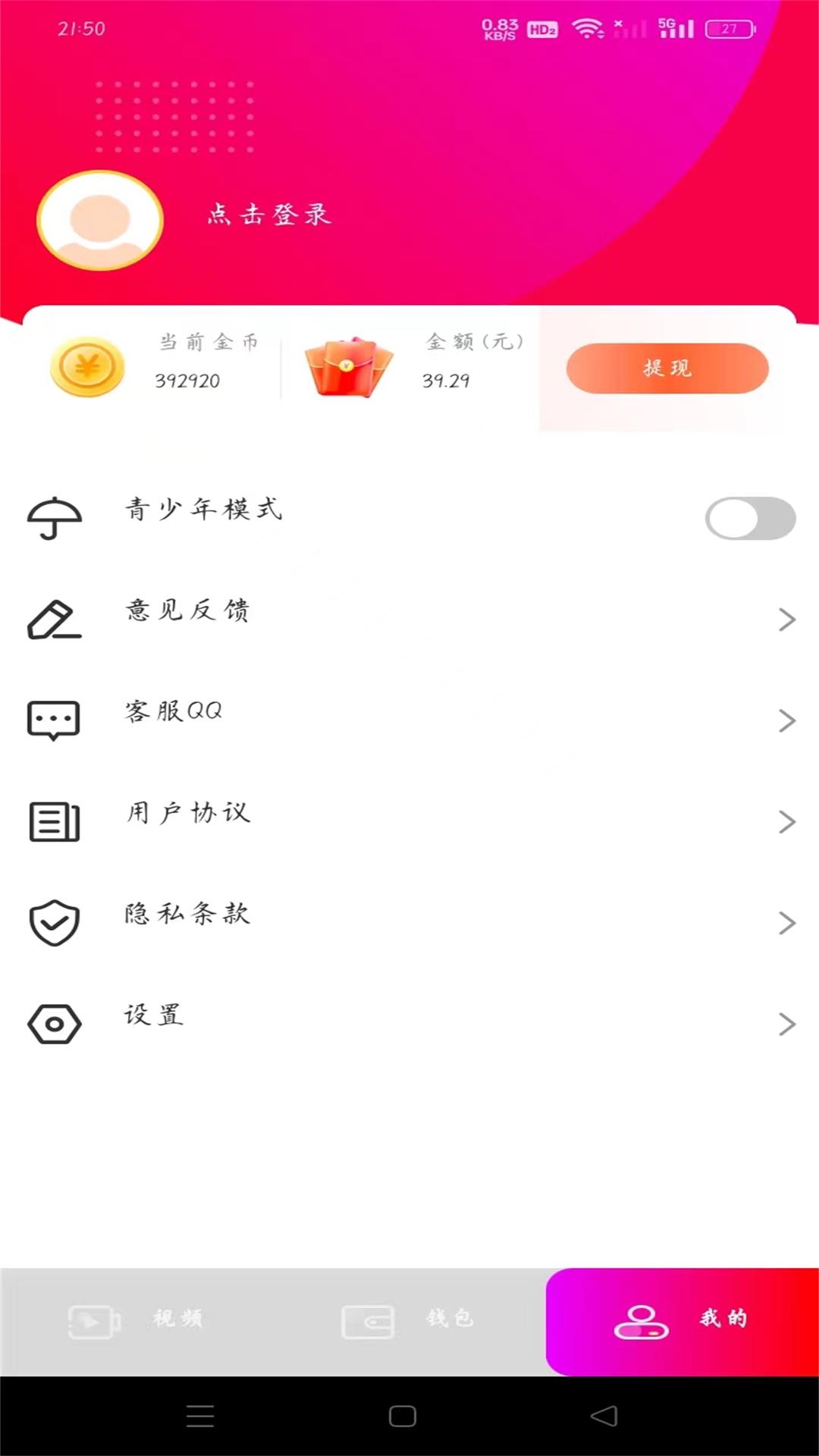Viewport: 819px width, 1456px height.
Task: Click 点击登录 to log in
Action: click(269, 215)
